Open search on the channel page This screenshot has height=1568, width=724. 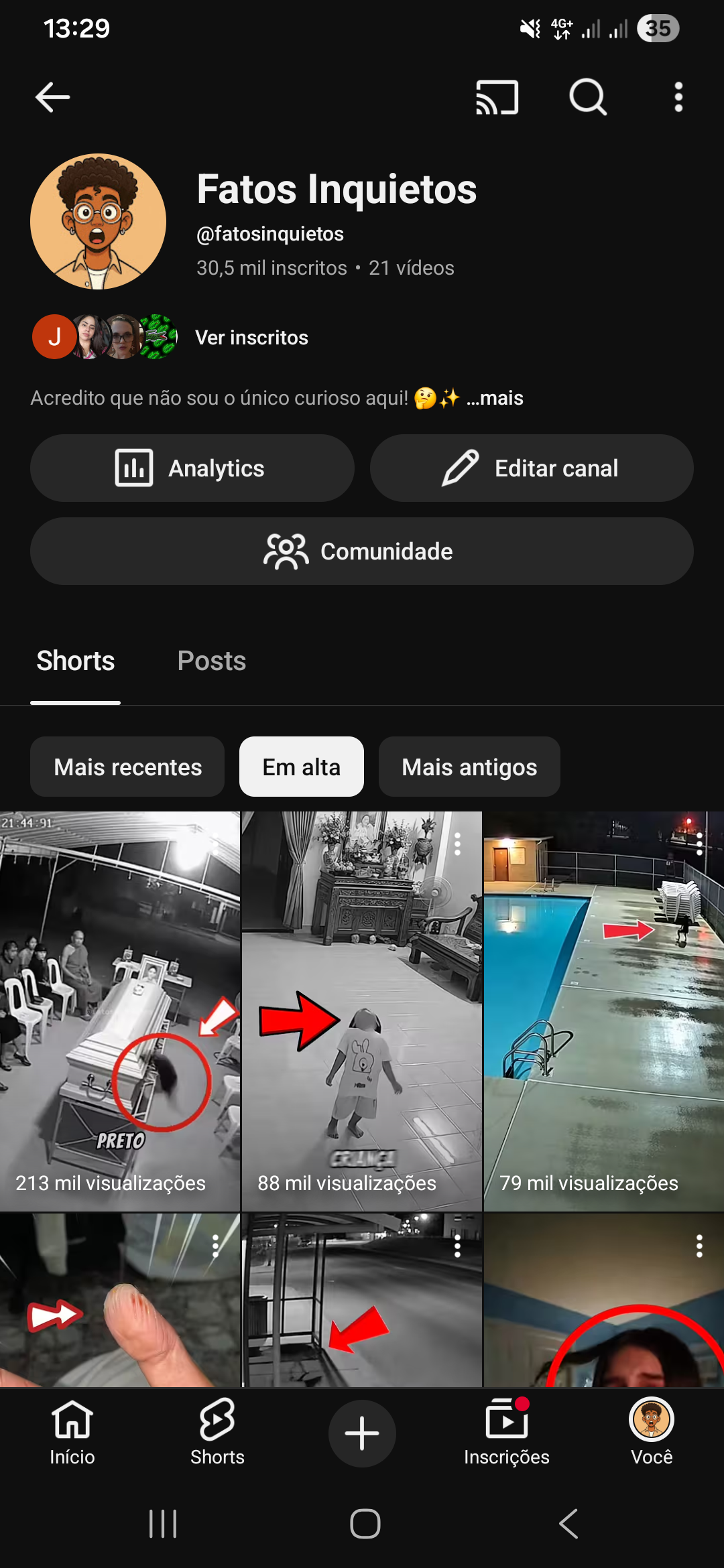[588, 98]
